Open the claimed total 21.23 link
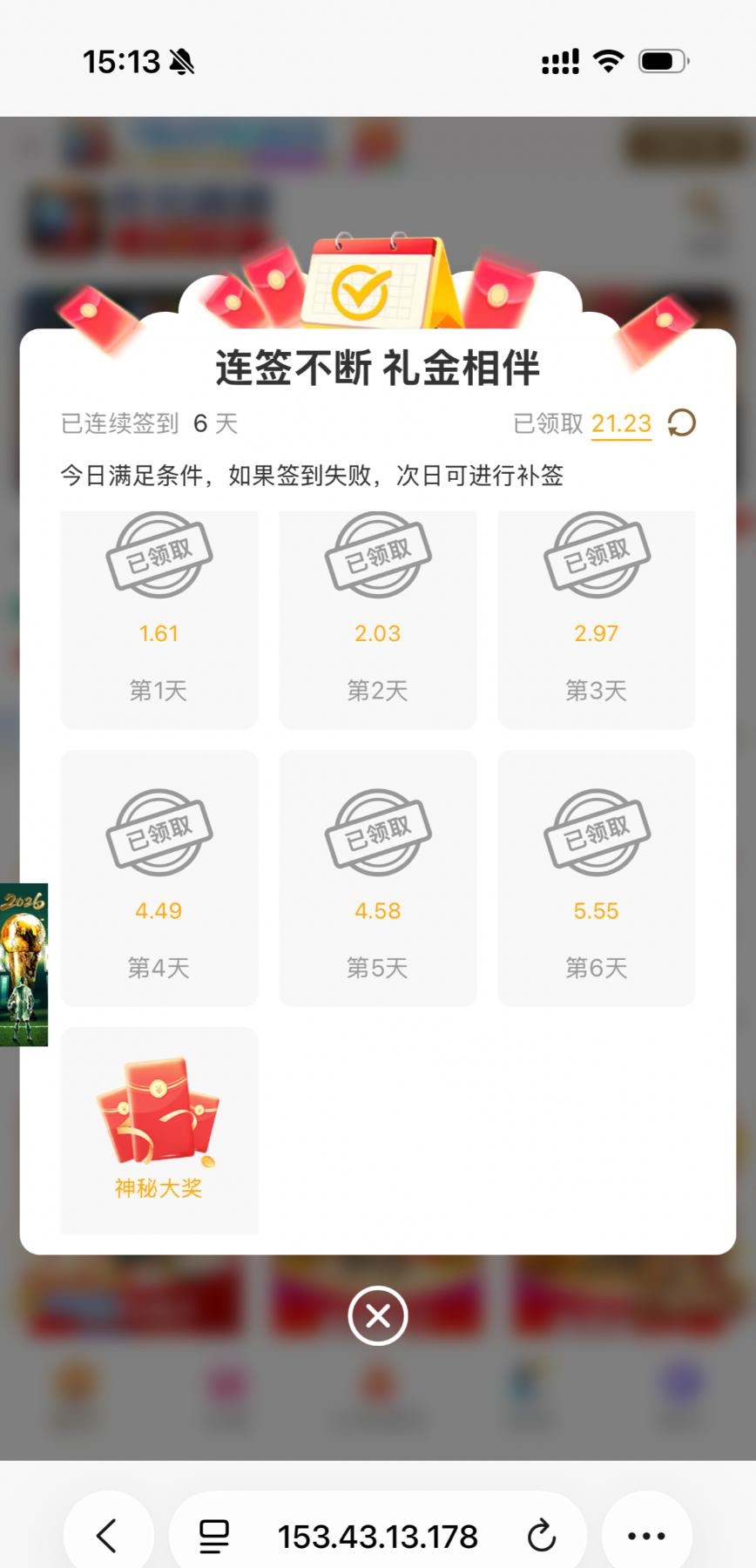This screenshot has width=756, height=1568. pyautogui.click(x=621, y=424)
